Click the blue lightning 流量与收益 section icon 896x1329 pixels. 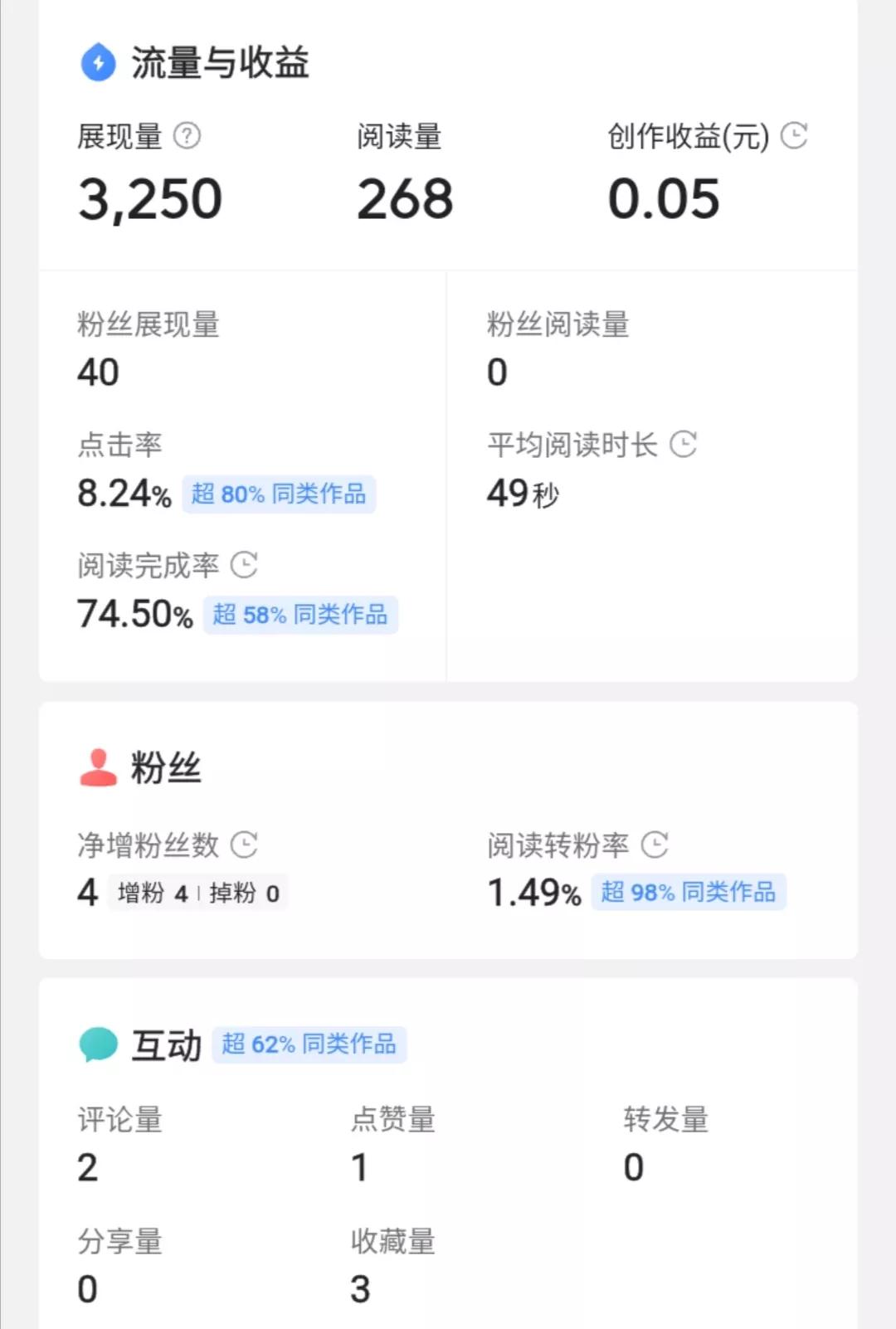pos(97,63)
